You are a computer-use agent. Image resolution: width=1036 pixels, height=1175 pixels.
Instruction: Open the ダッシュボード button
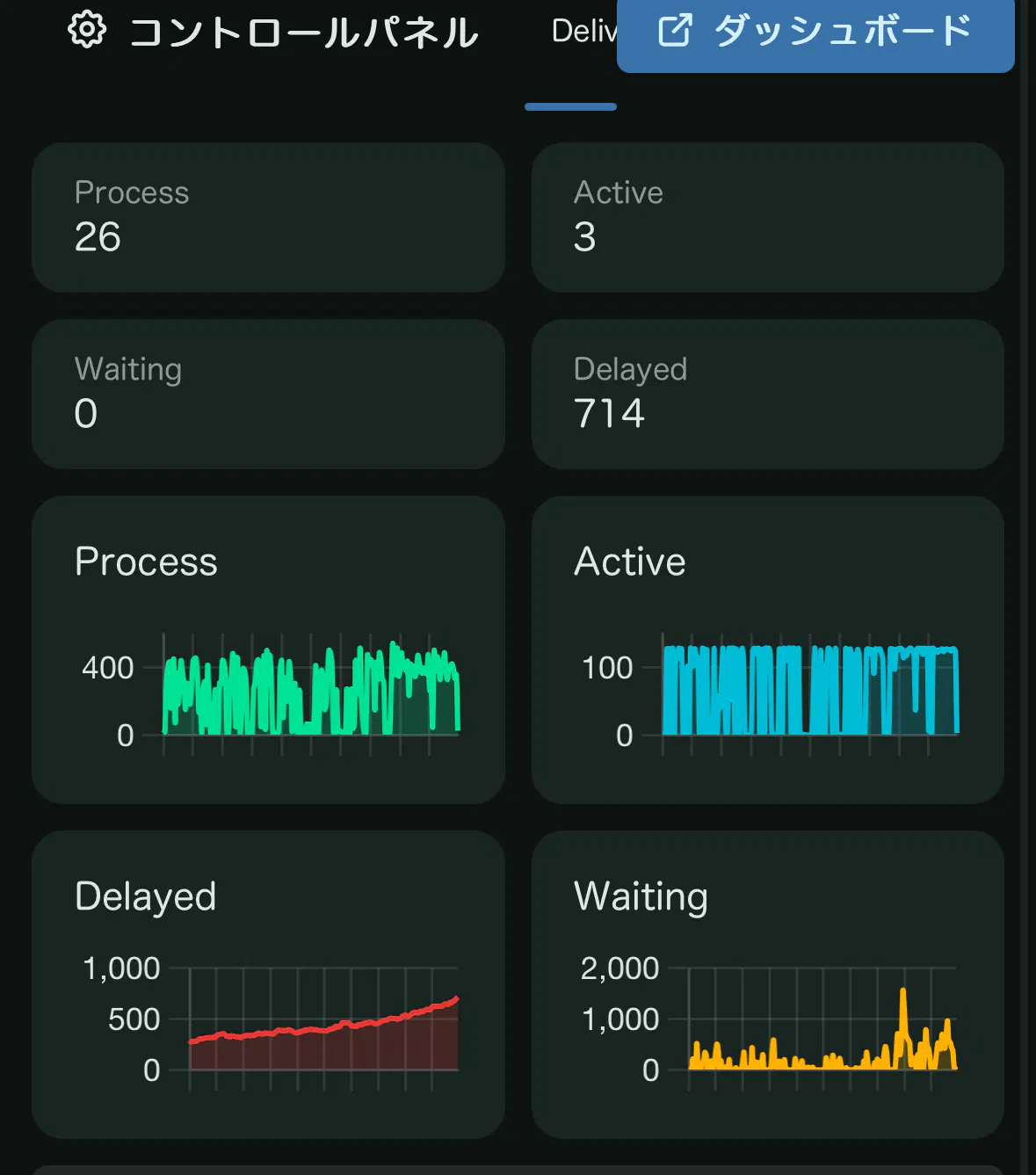click(x=815, y=32)
